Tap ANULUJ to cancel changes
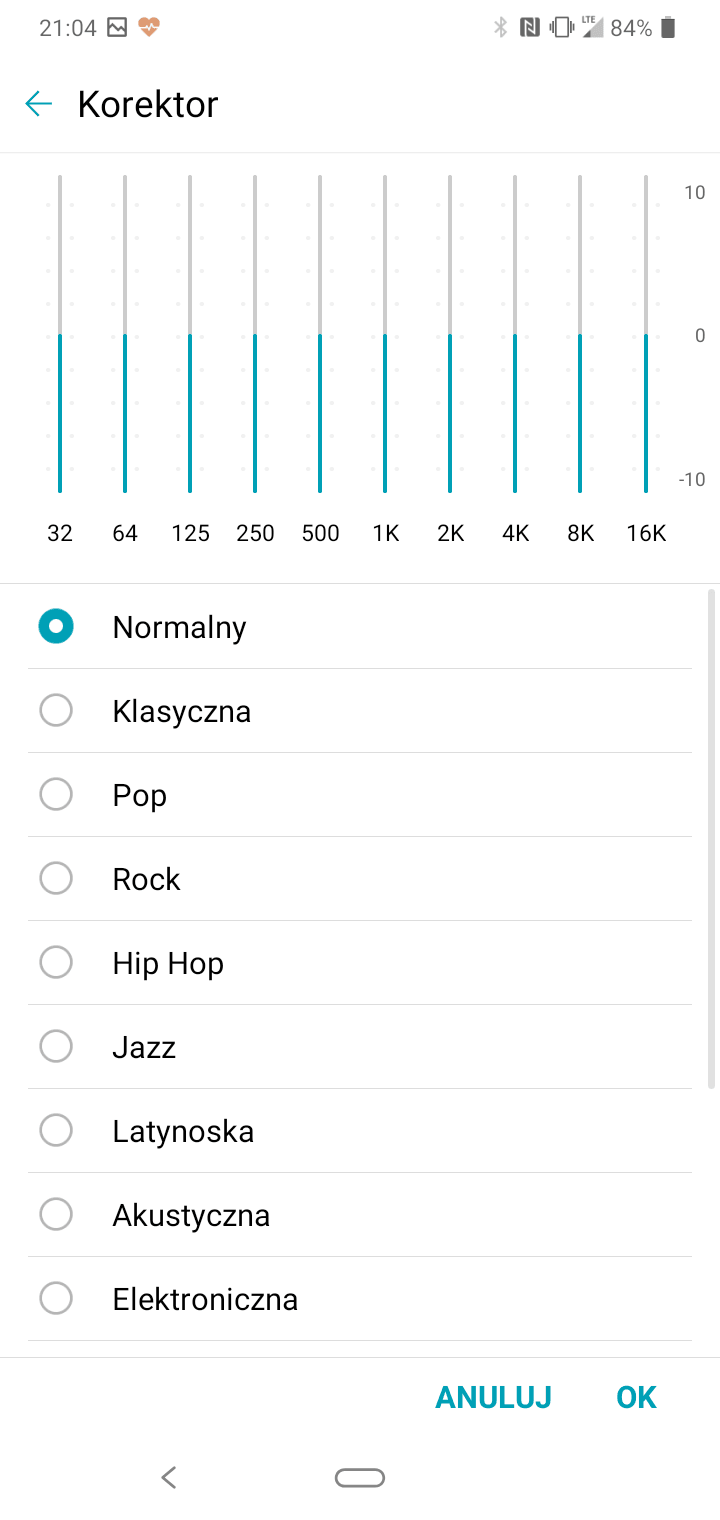Image resolution: width=720 pixels, height=1520 pixels. pos(494,1397)
